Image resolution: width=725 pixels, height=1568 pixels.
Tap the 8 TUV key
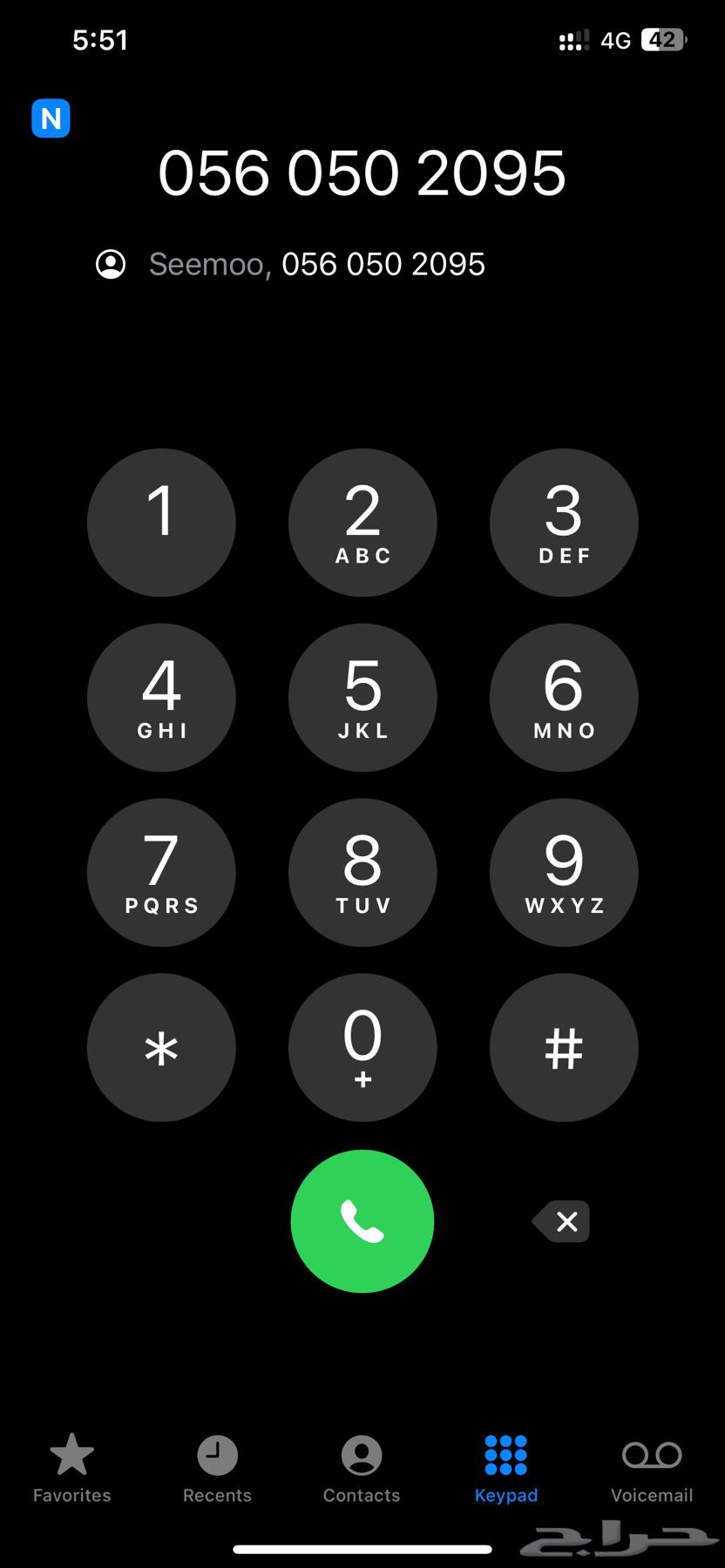coord(362,873)
